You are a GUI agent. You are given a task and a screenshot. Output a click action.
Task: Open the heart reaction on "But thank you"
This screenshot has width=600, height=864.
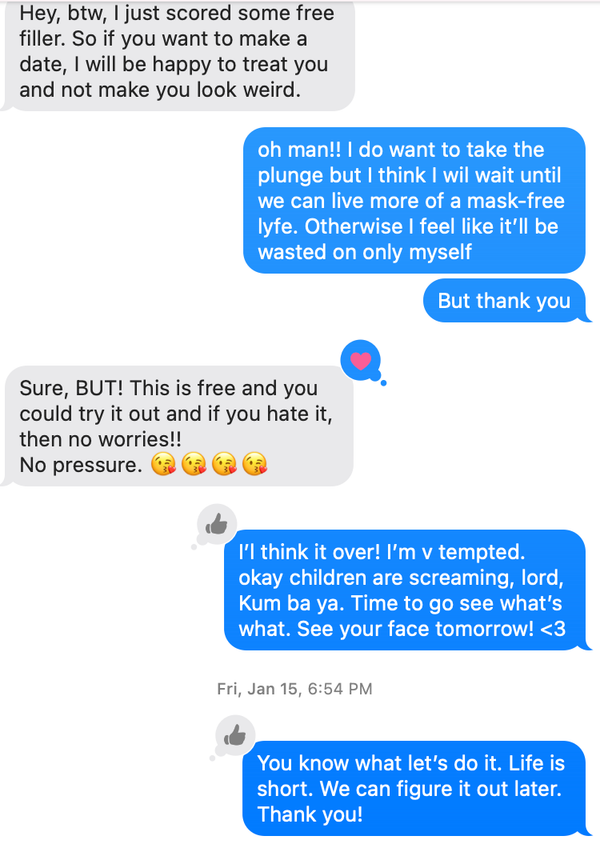(361, 360)
